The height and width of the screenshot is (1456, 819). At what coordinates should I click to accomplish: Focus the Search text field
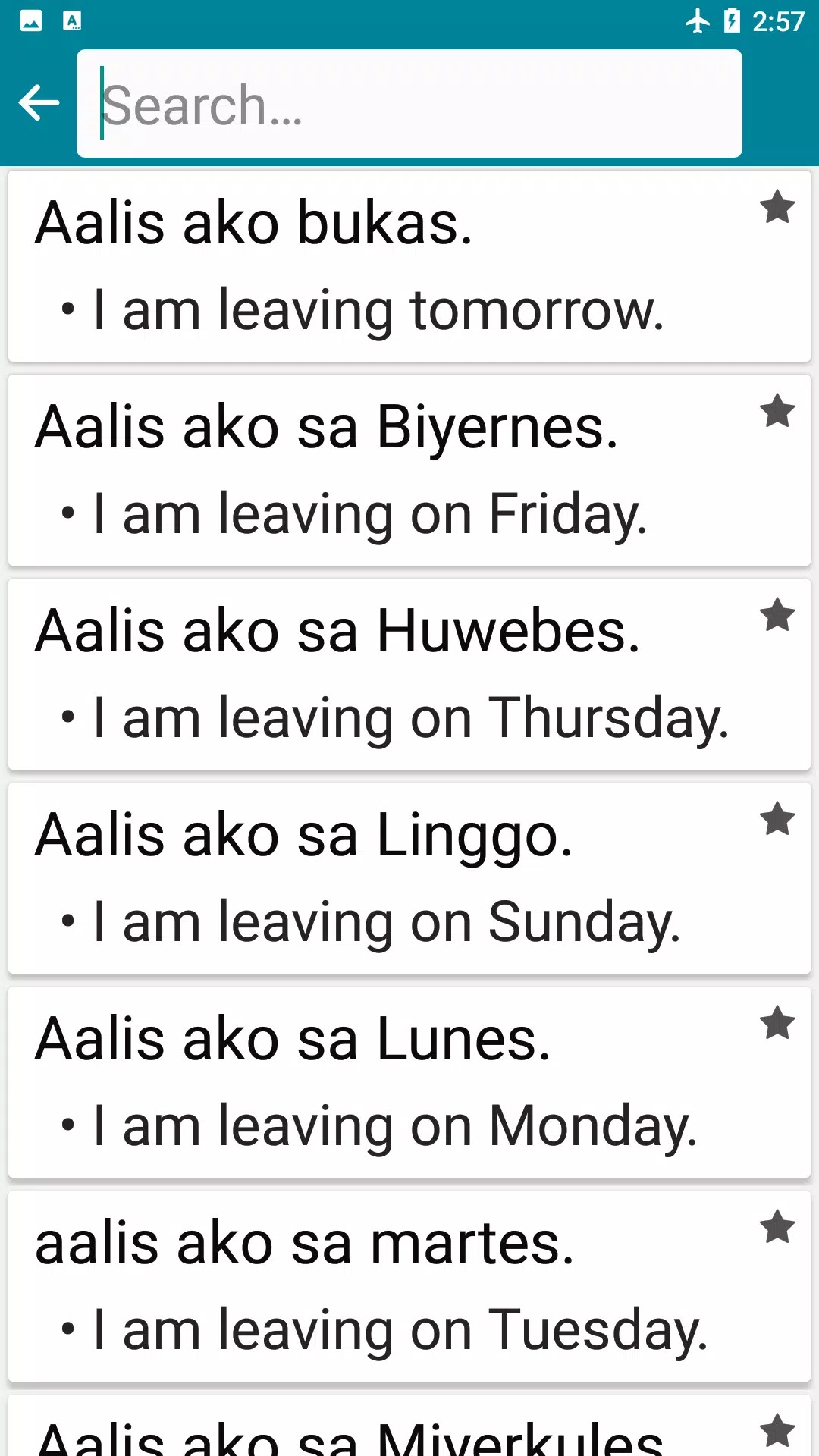tap(409, 104)
